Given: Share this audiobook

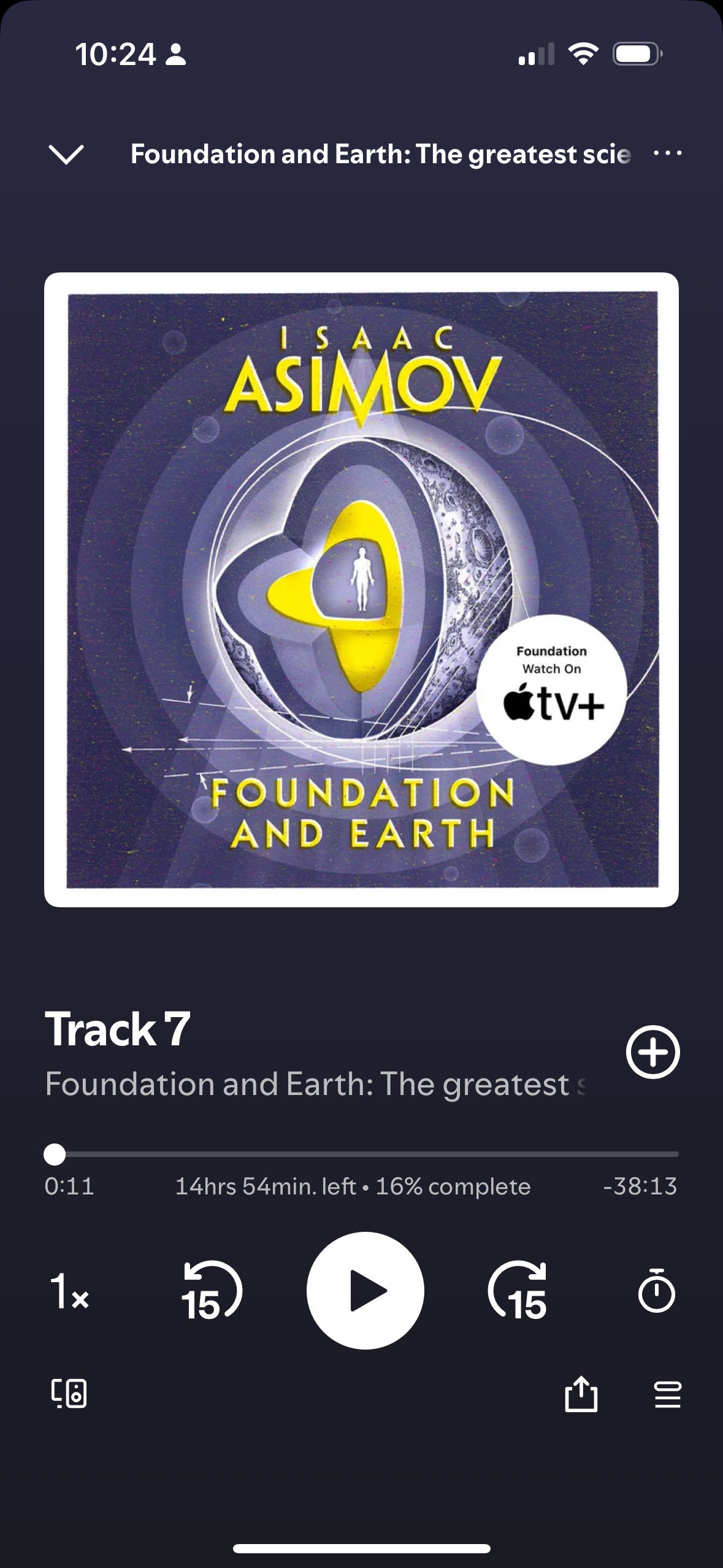Looking at the screenshot, I should point(580,1394).
